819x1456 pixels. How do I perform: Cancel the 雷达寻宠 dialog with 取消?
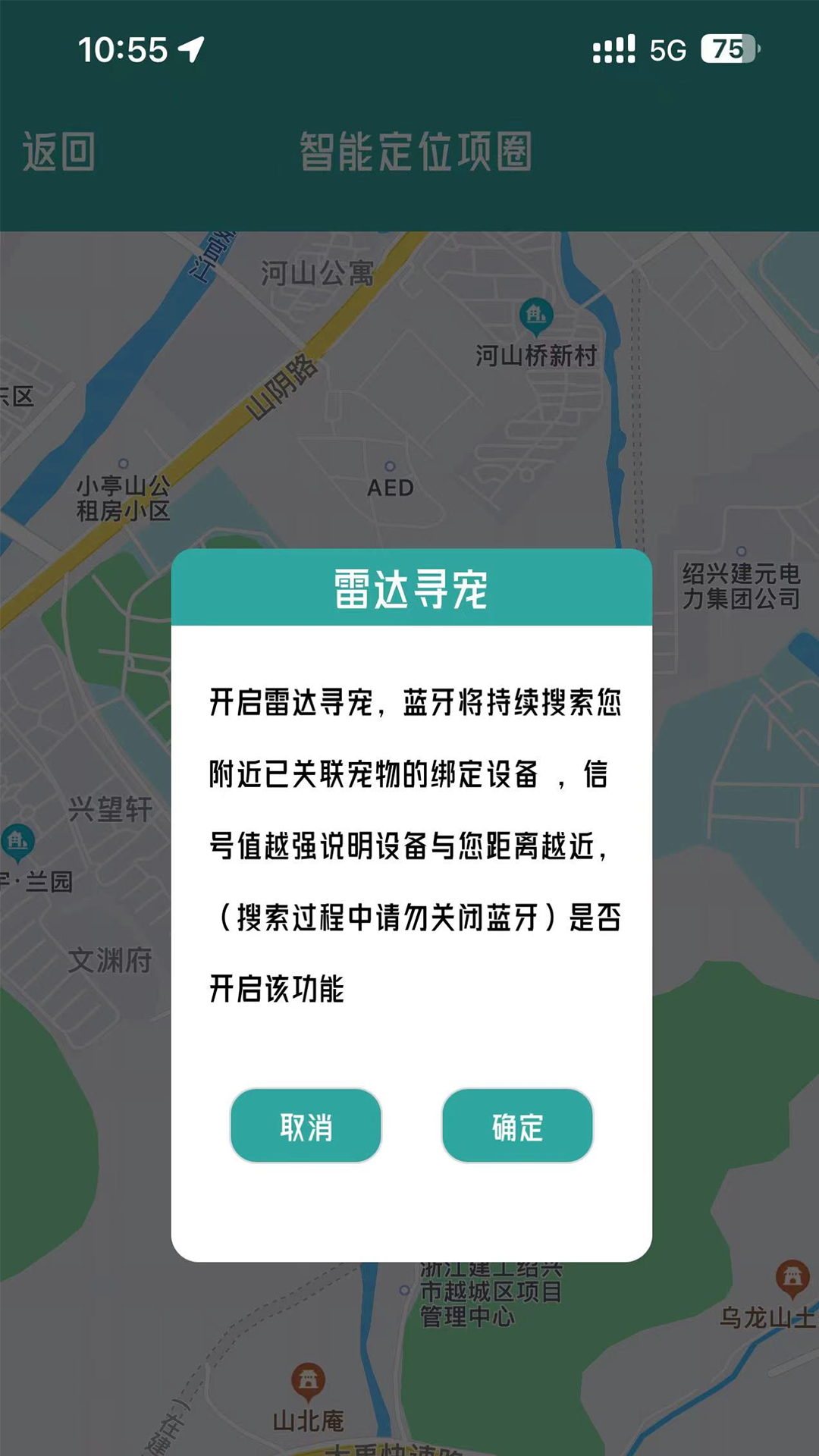[306, 1126]
